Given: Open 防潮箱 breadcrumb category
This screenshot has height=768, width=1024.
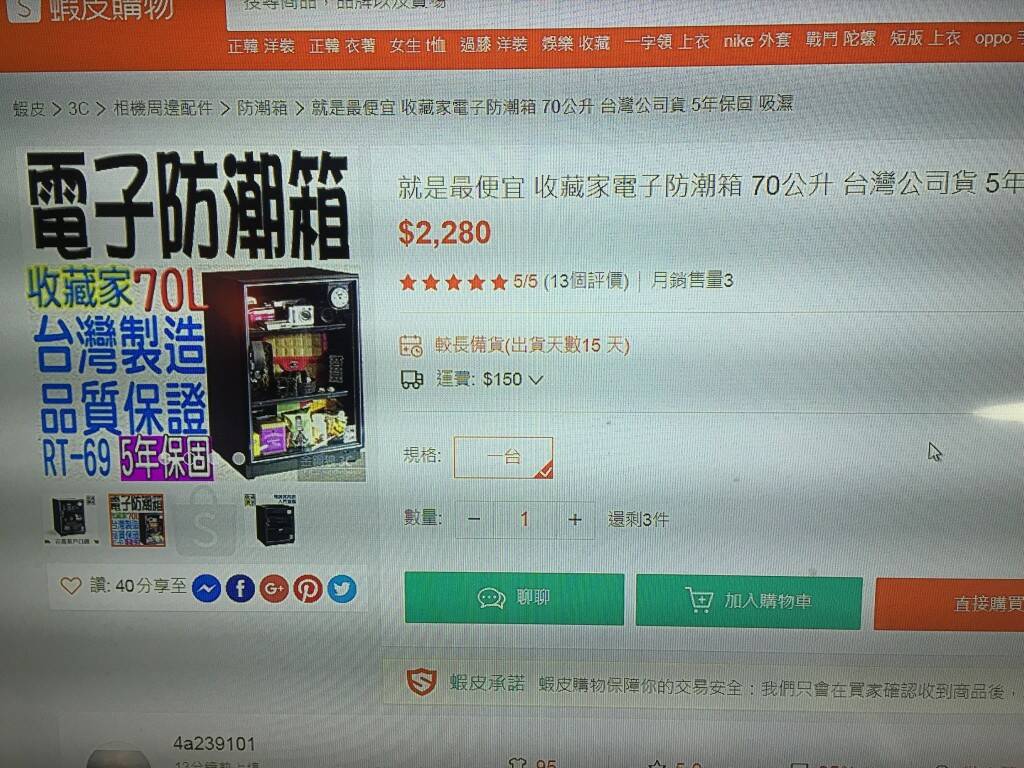Looking at the screenshot, I should coord(260,107).
